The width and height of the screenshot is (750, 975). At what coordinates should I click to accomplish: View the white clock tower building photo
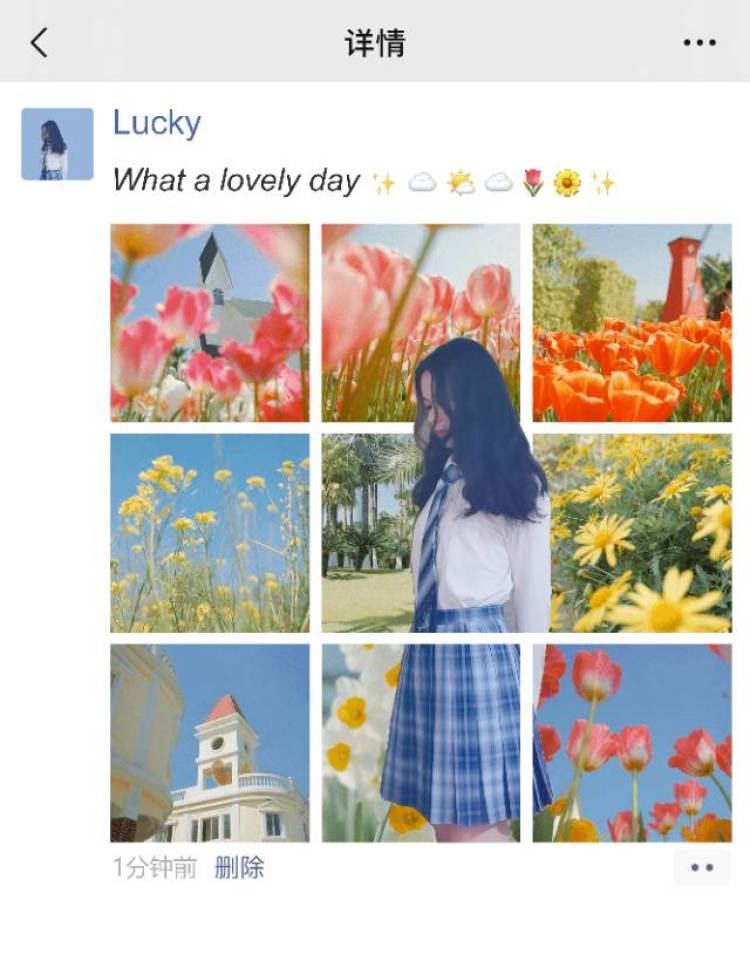pyautogui.click(x=210, y=742)
